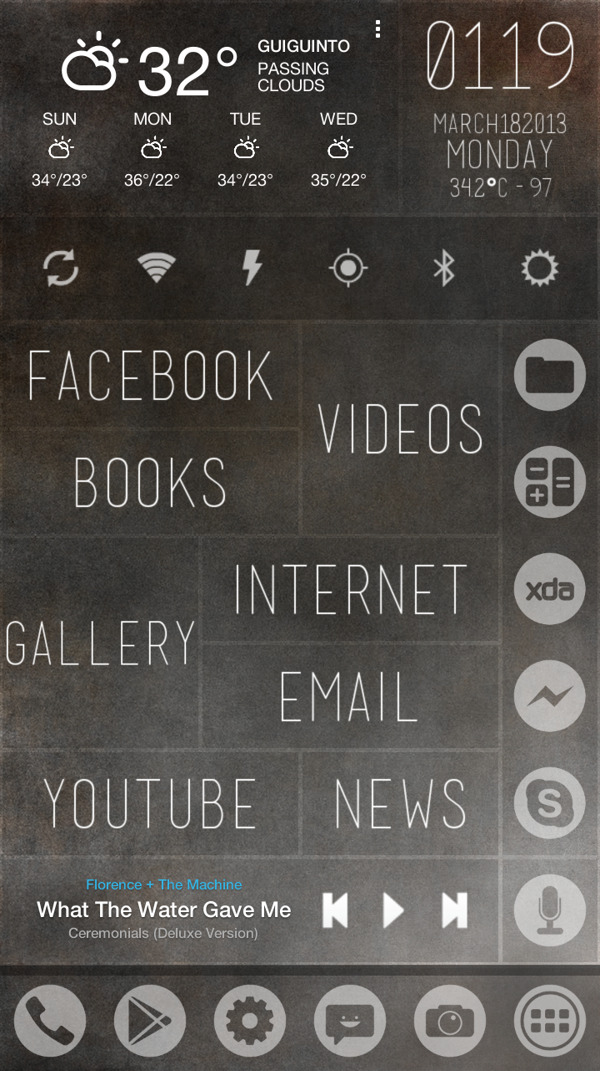This screenshot has height=1071, width=600.
Task: Open the file manager folder icon
Action: [x=549, y=375]
